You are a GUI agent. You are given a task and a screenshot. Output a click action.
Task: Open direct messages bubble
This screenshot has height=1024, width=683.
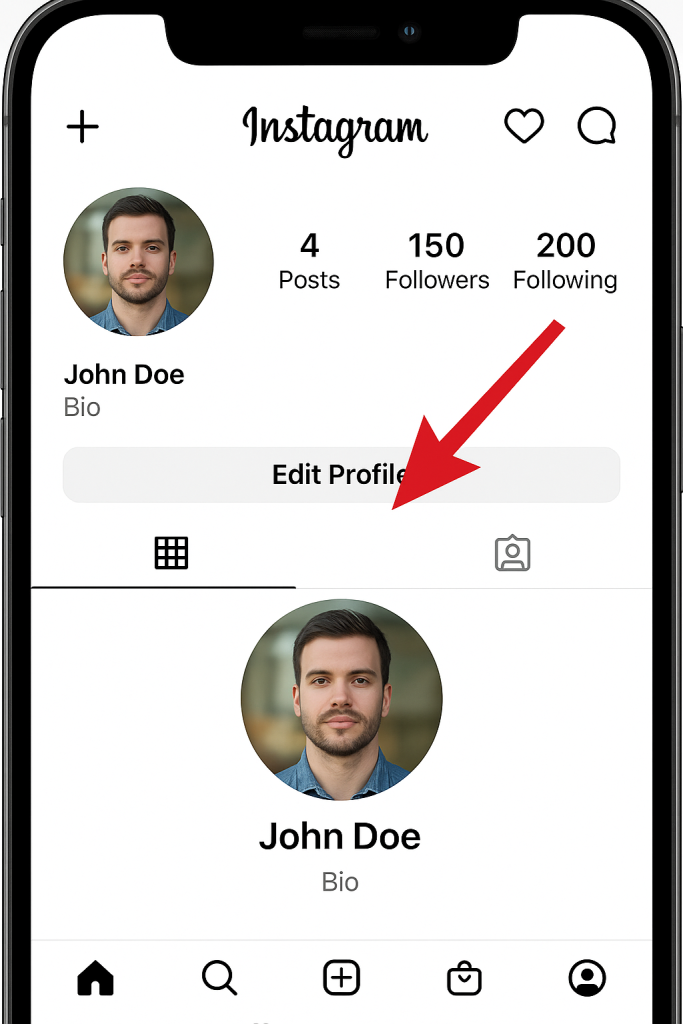pyautogui.click(x=597, y=127)
